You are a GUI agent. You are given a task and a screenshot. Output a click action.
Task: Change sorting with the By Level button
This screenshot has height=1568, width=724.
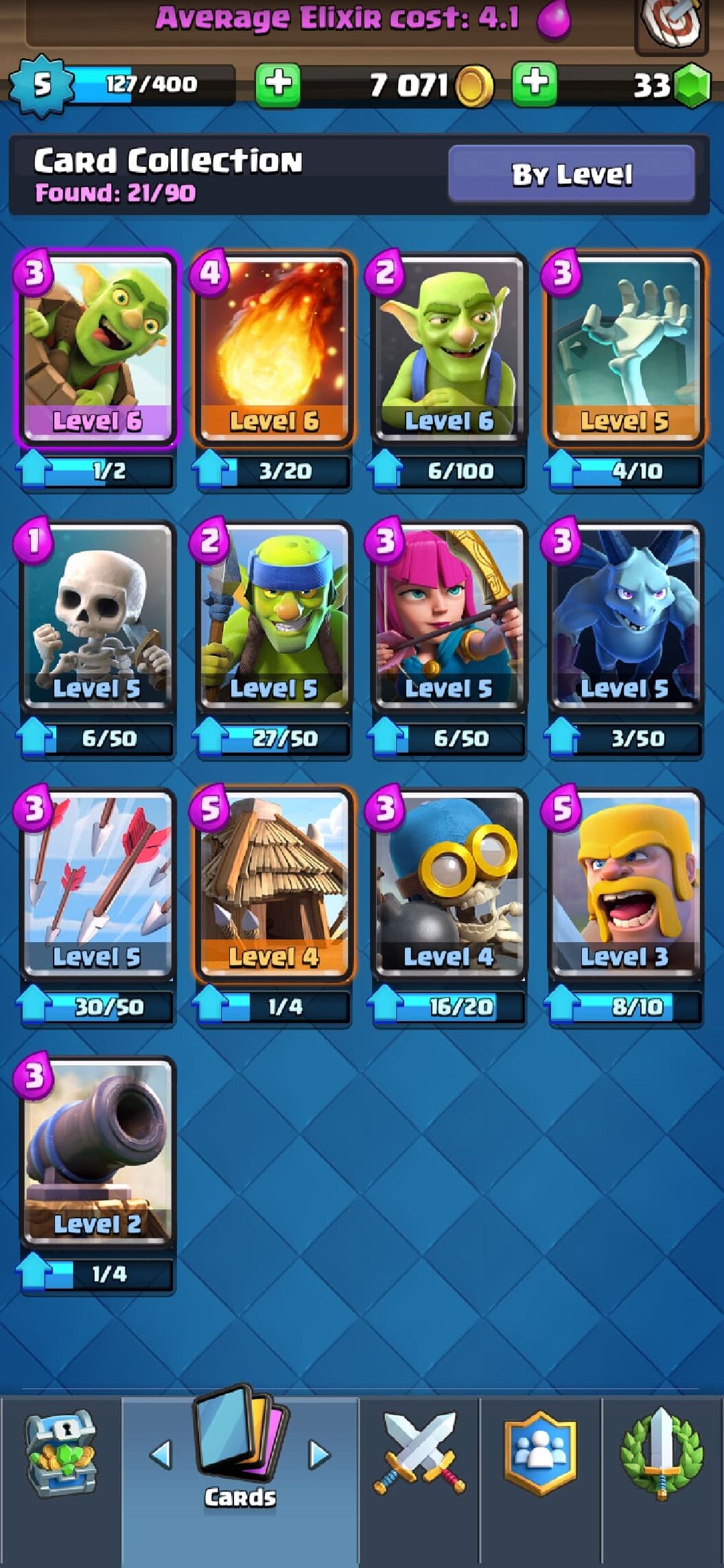click(x=571, y=174)
